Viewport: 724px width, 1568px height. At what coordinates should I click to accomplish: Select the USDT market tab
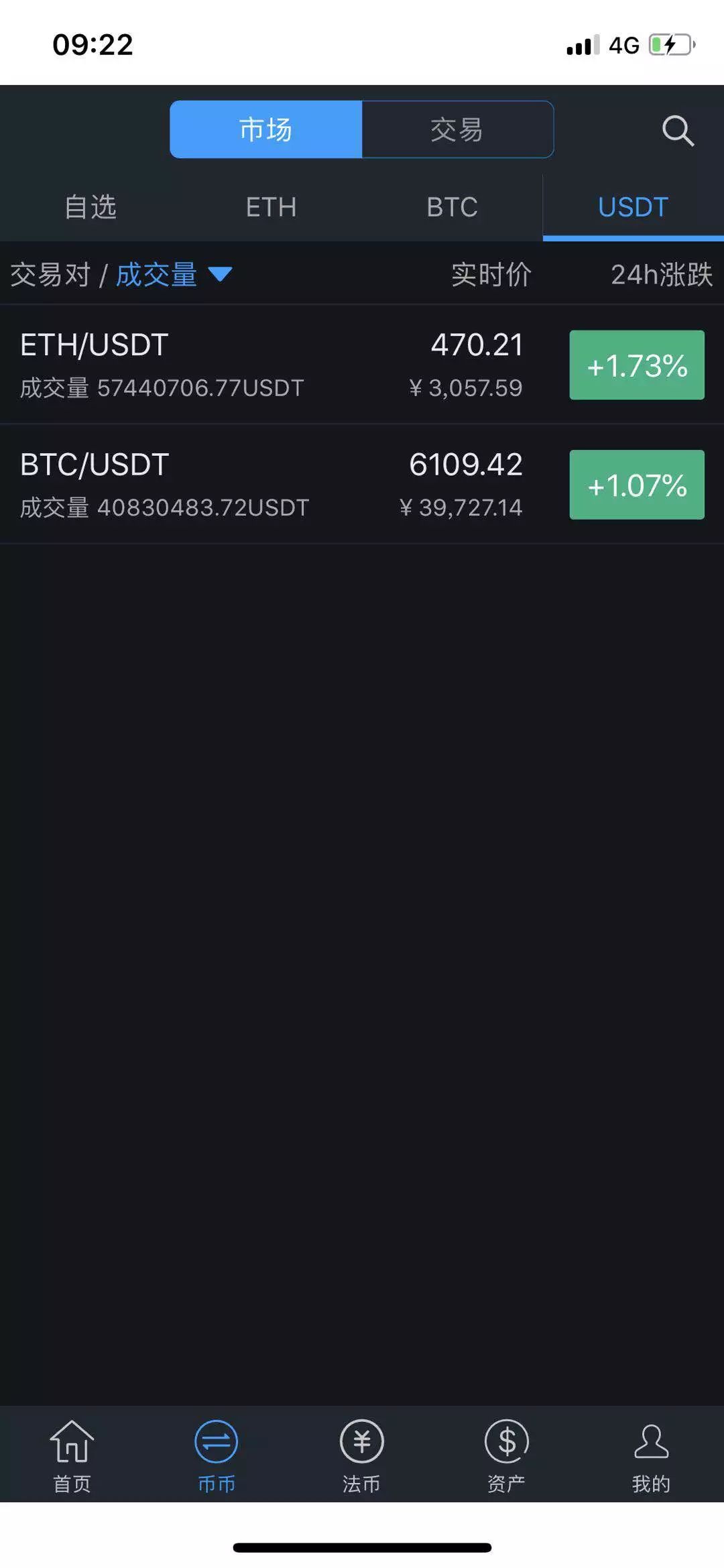click(633, 207)
